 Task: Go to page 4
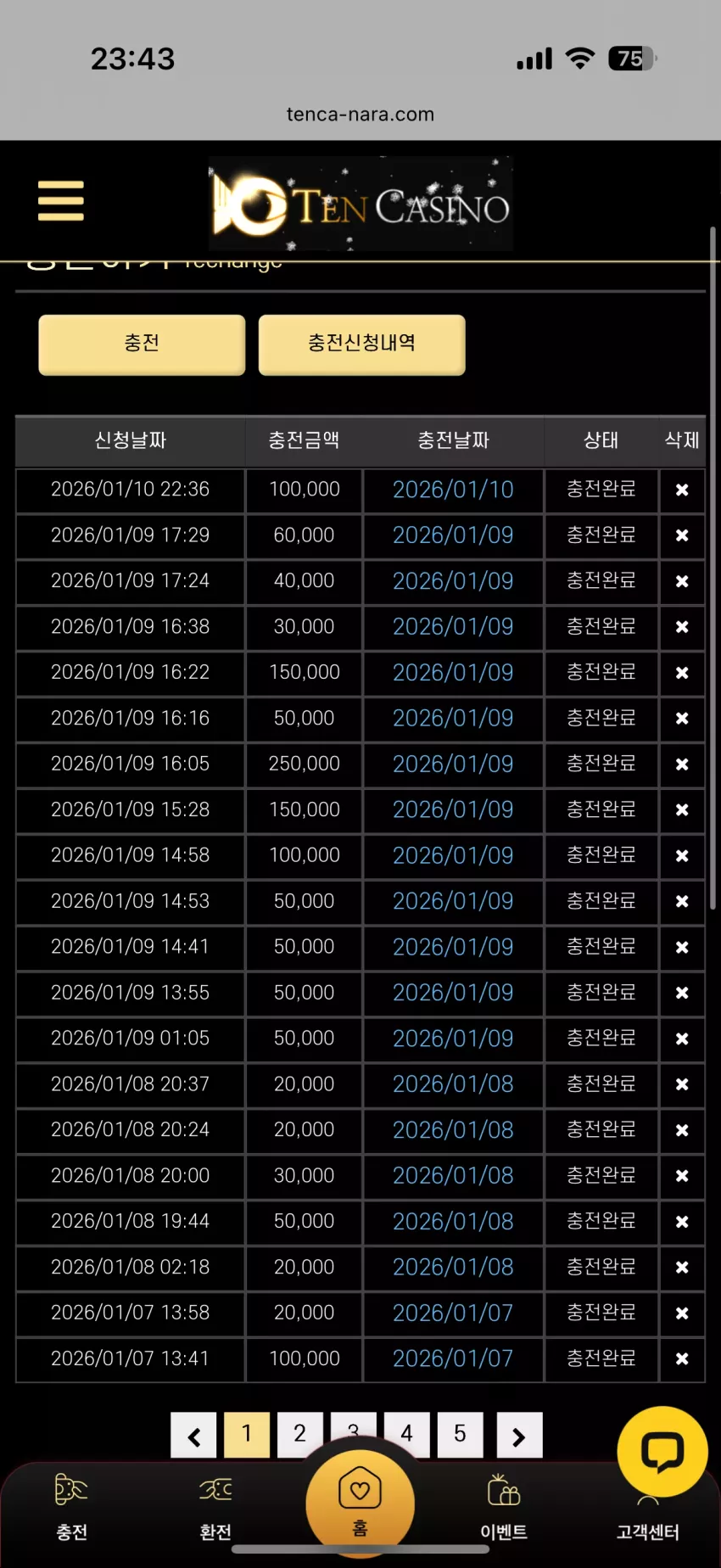coord(407,1434)
